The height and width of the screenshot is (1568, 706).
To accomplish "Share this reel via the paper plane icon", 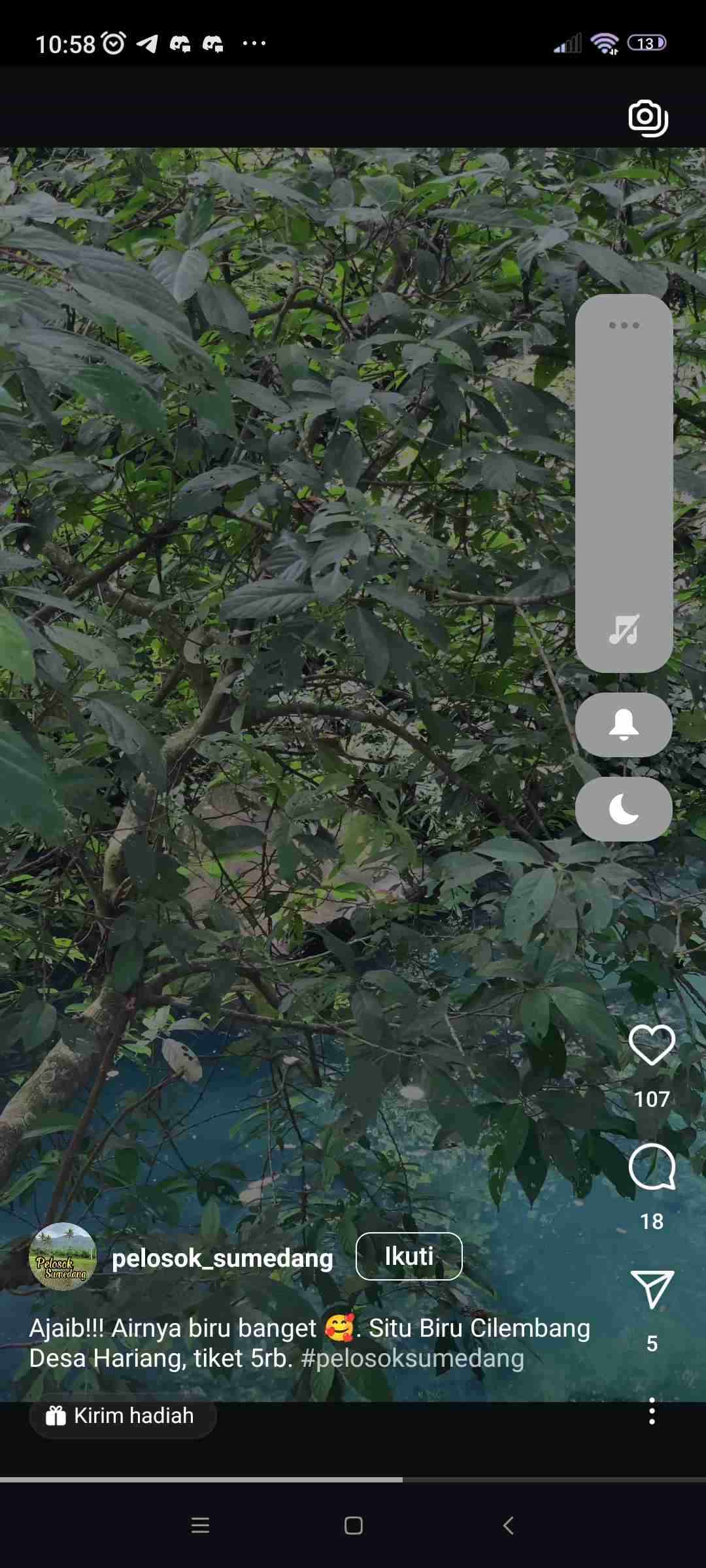I will [652, 1289].
